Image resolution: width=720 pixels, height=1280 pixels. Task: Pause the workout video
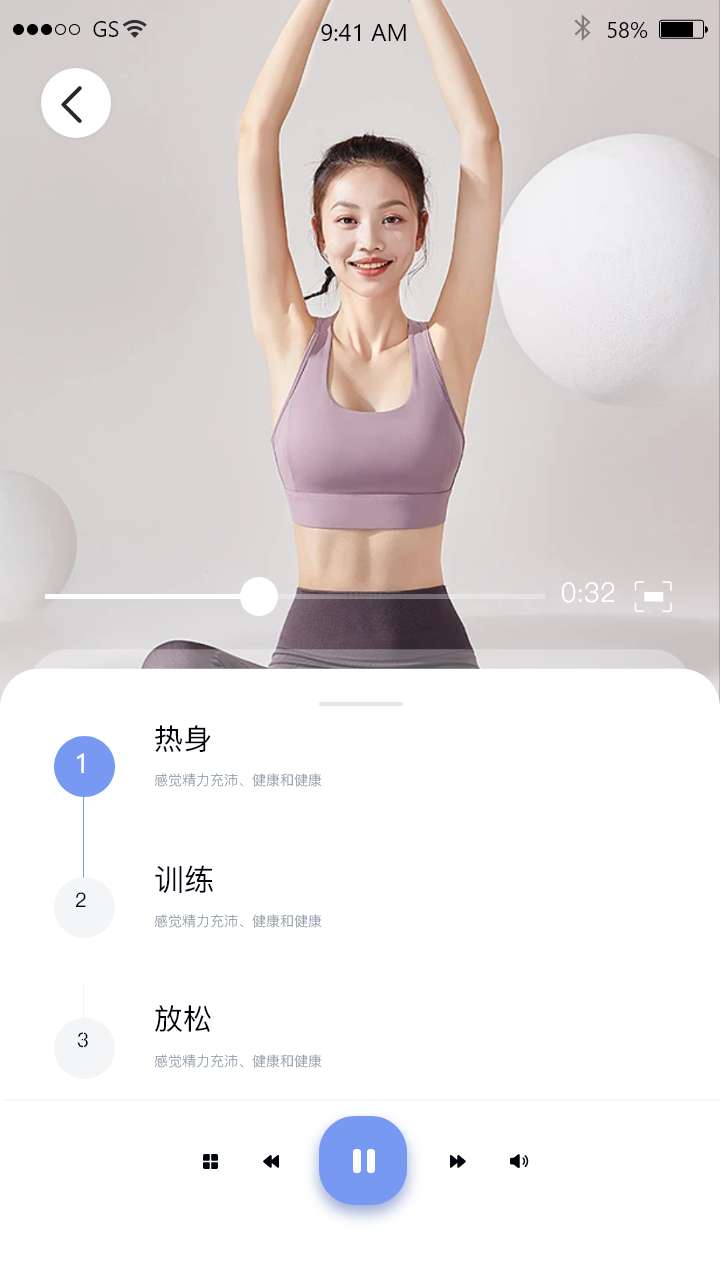point(363,1161)
